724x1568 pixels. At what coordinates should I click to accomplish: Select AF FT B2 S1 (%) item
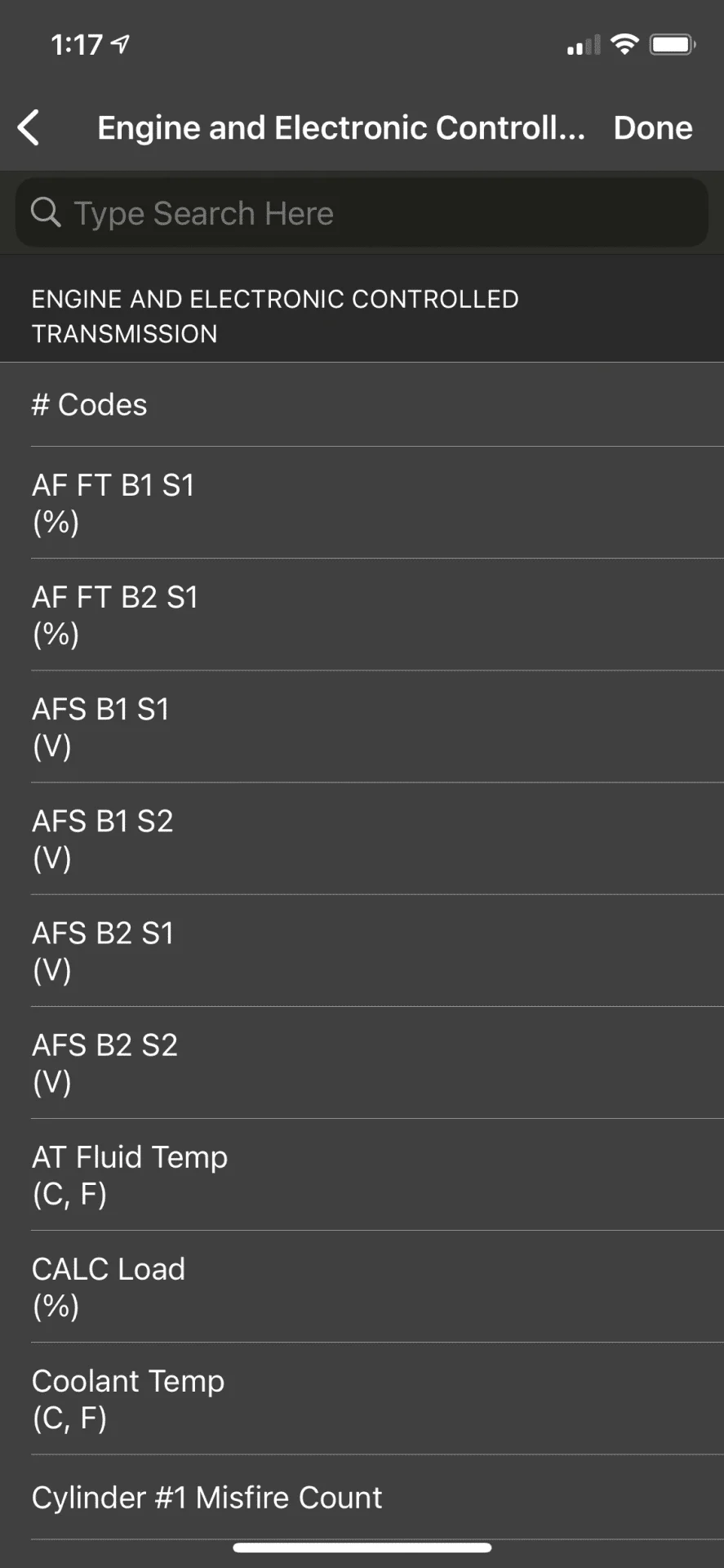tap(362, 615)
